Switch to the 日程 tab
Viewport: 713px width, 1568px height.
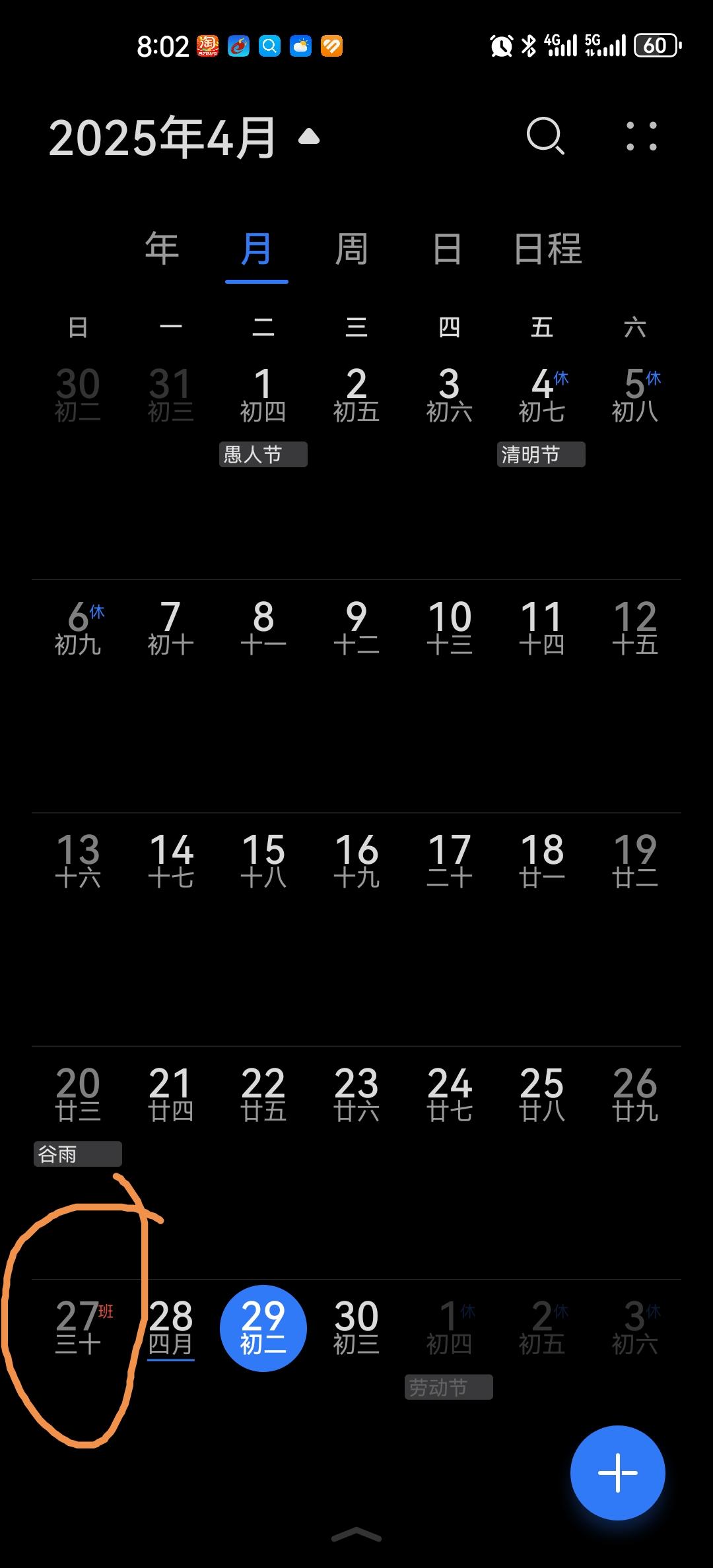click(x=548, y=249)
